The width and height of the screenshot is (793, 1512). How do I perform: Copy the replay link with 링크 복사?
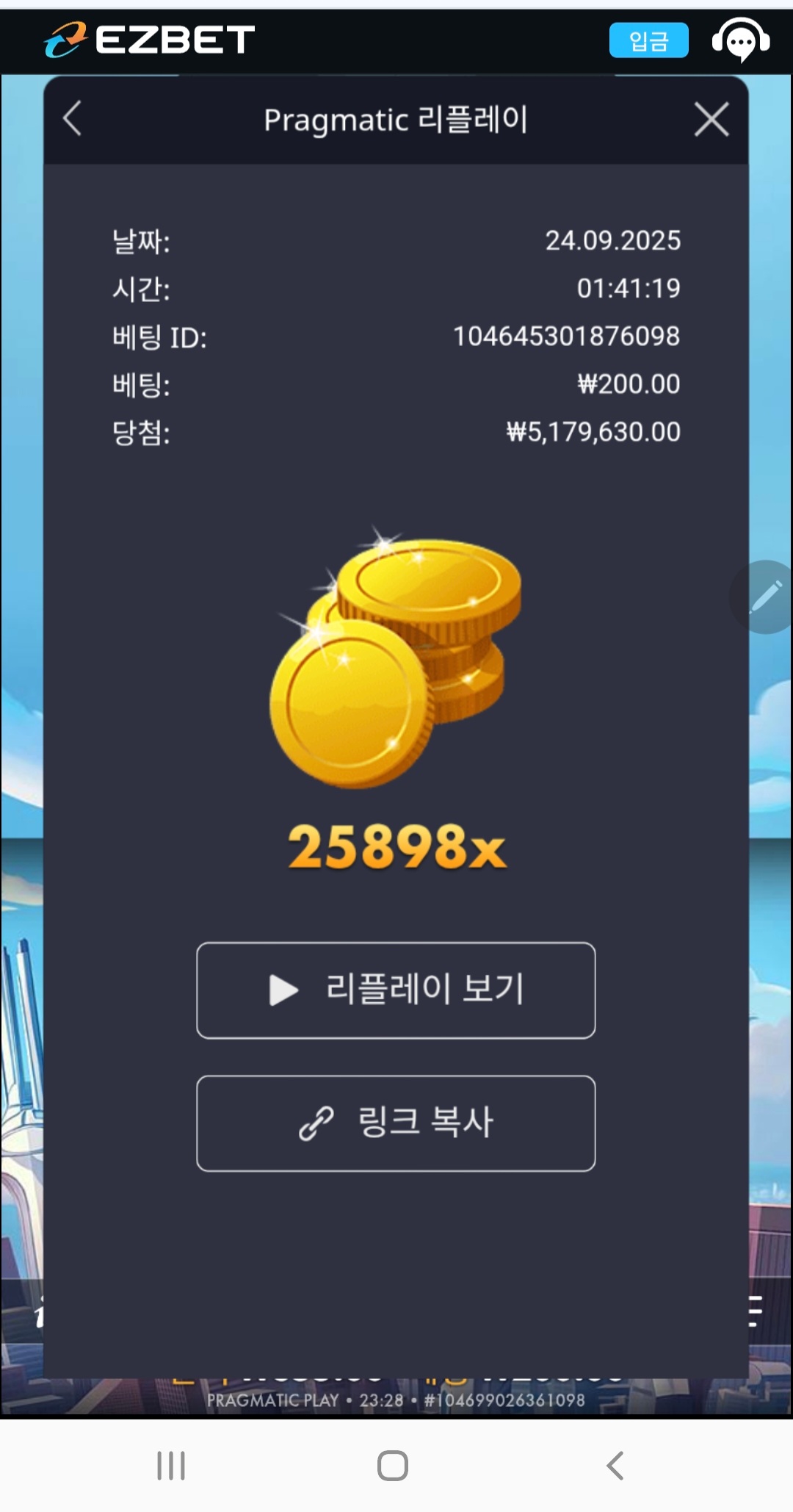coord(396,1123)
